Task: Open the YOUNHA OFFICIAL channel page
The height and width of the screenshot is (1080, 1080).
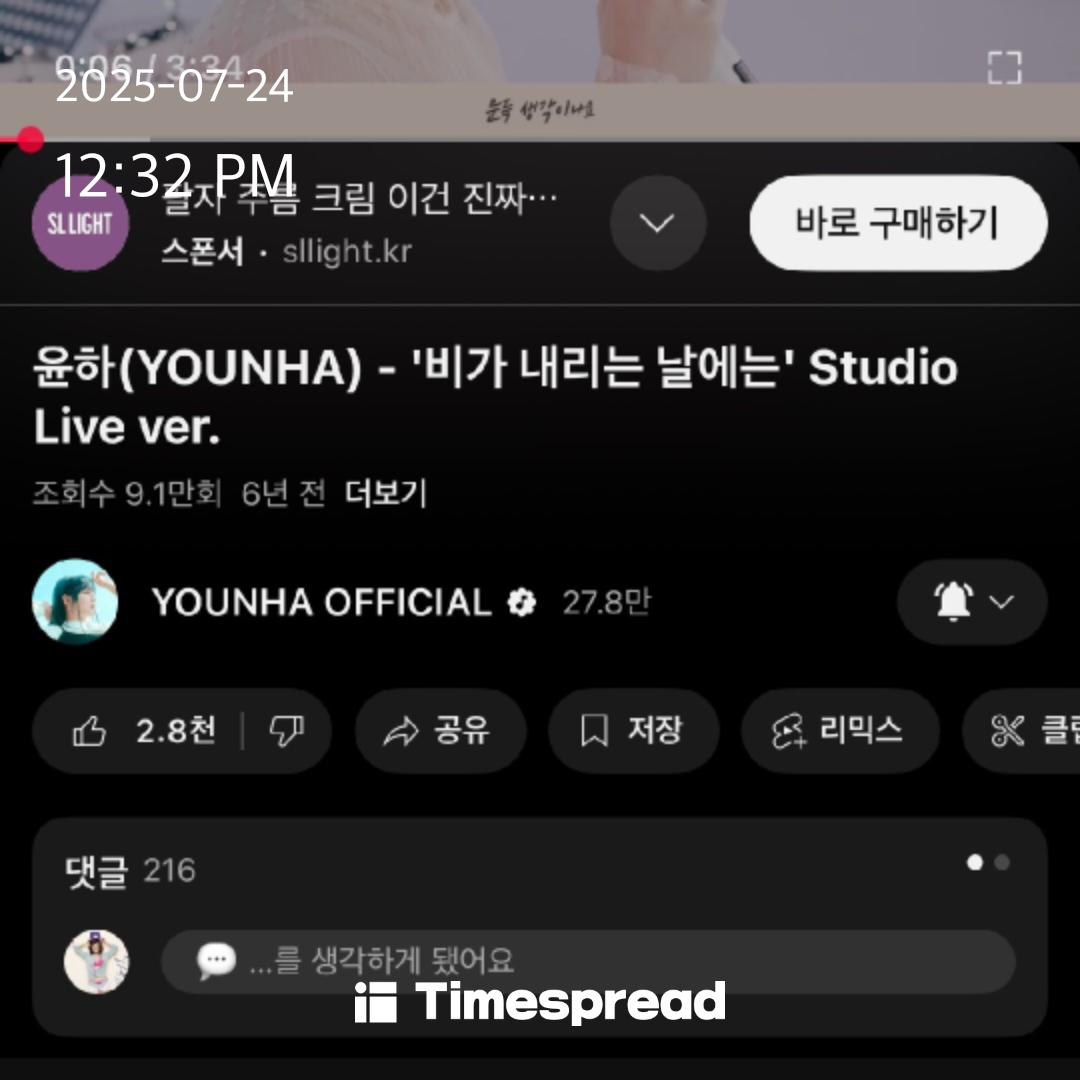Action: tap(320, 602)
